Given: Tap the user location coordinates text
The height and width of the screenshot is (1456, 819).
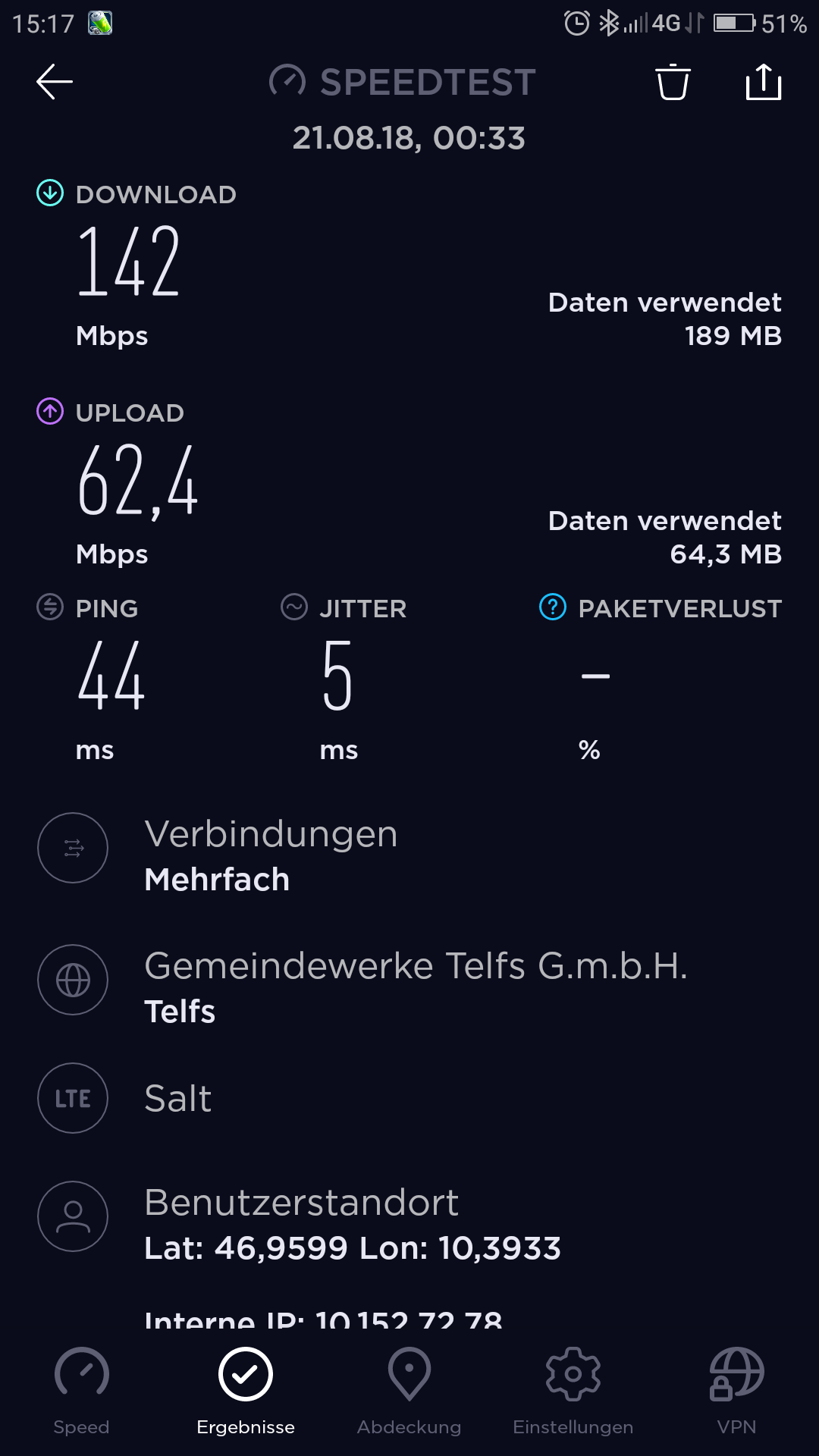Looking at the screenshot, I should point(352,1248).
